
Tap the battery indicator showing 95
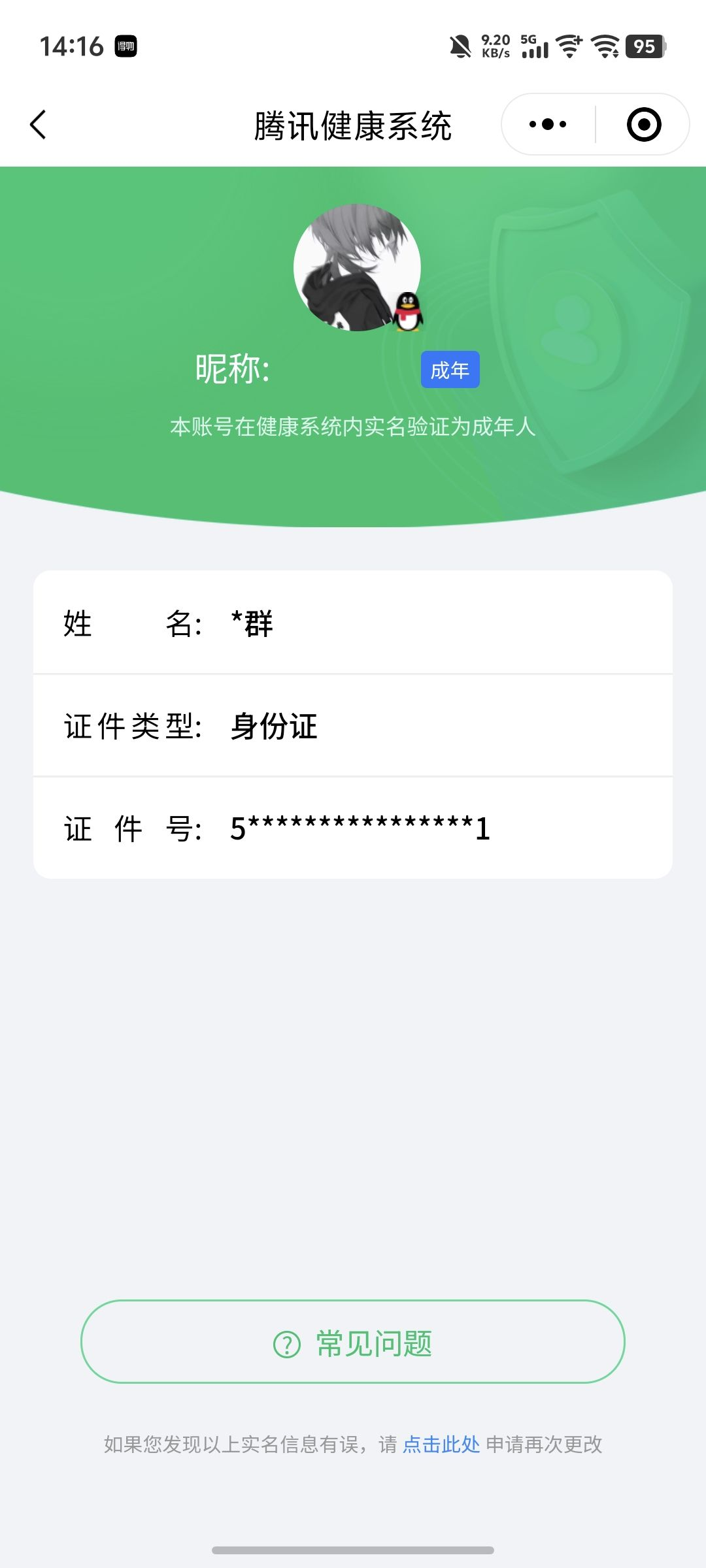click(x=644, y=46)
